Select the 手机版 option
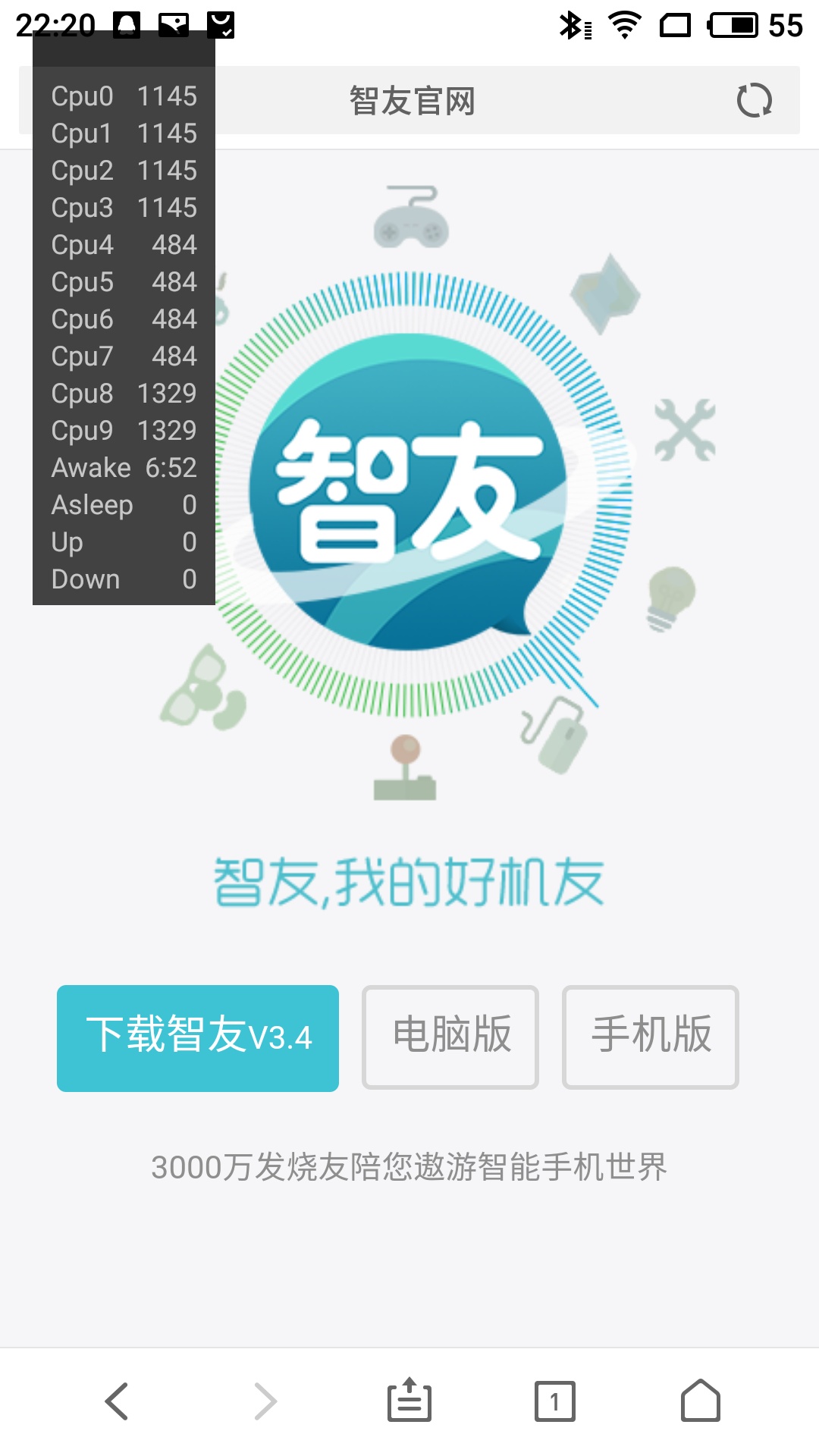 [x=650, y=1037]
